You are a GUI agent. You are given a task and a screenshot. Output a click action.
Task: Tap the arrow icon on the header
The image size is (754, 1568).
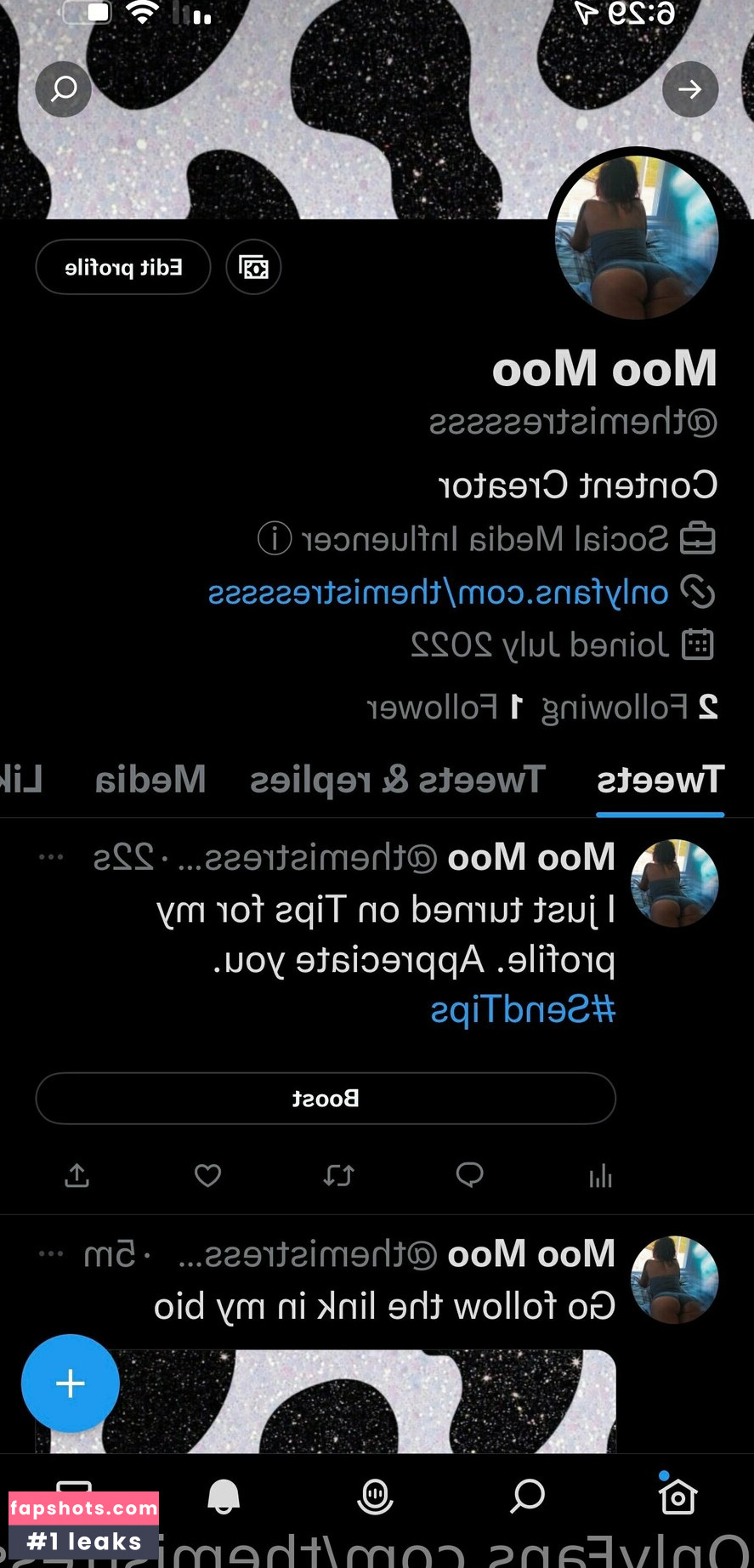pos(689,88)
